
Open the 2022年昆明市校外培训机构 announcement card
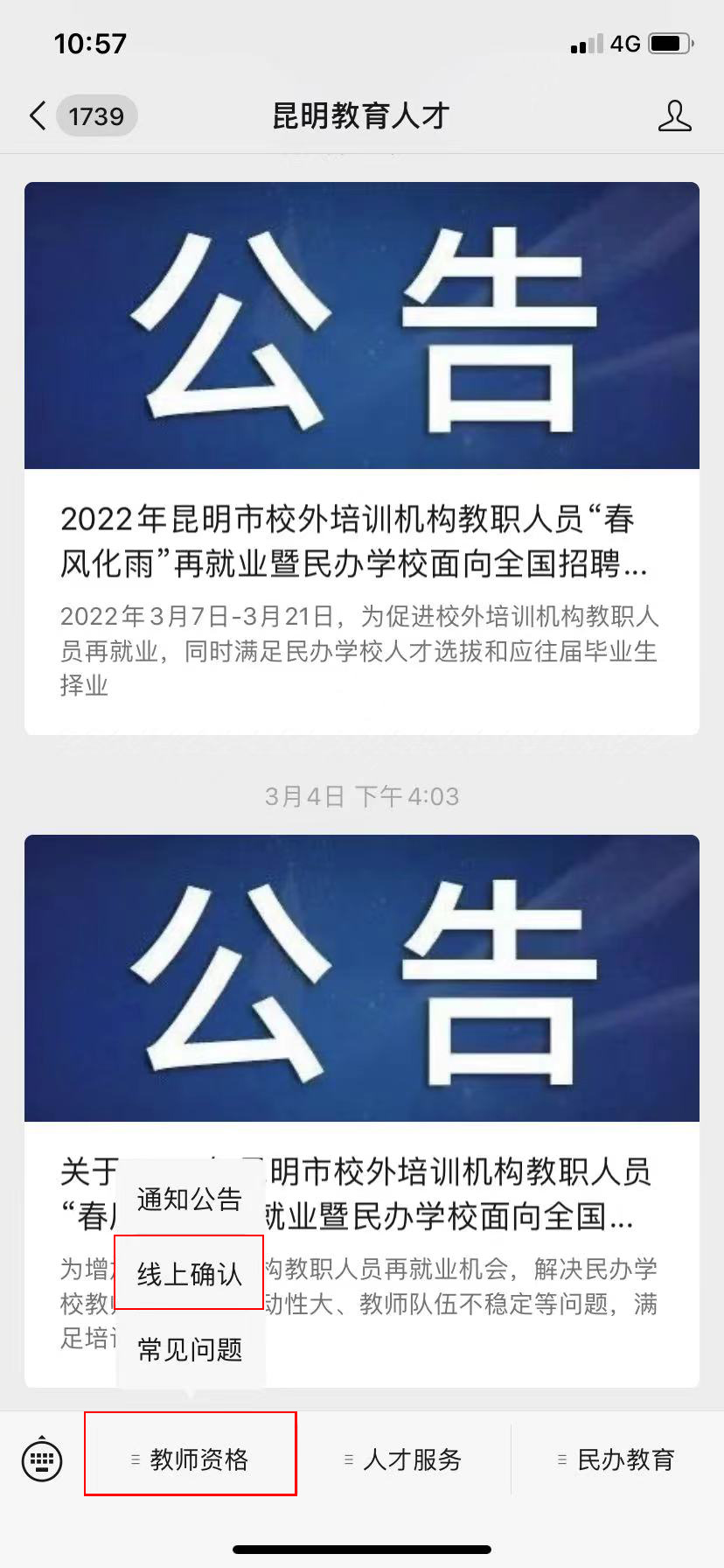click(362, 542)
